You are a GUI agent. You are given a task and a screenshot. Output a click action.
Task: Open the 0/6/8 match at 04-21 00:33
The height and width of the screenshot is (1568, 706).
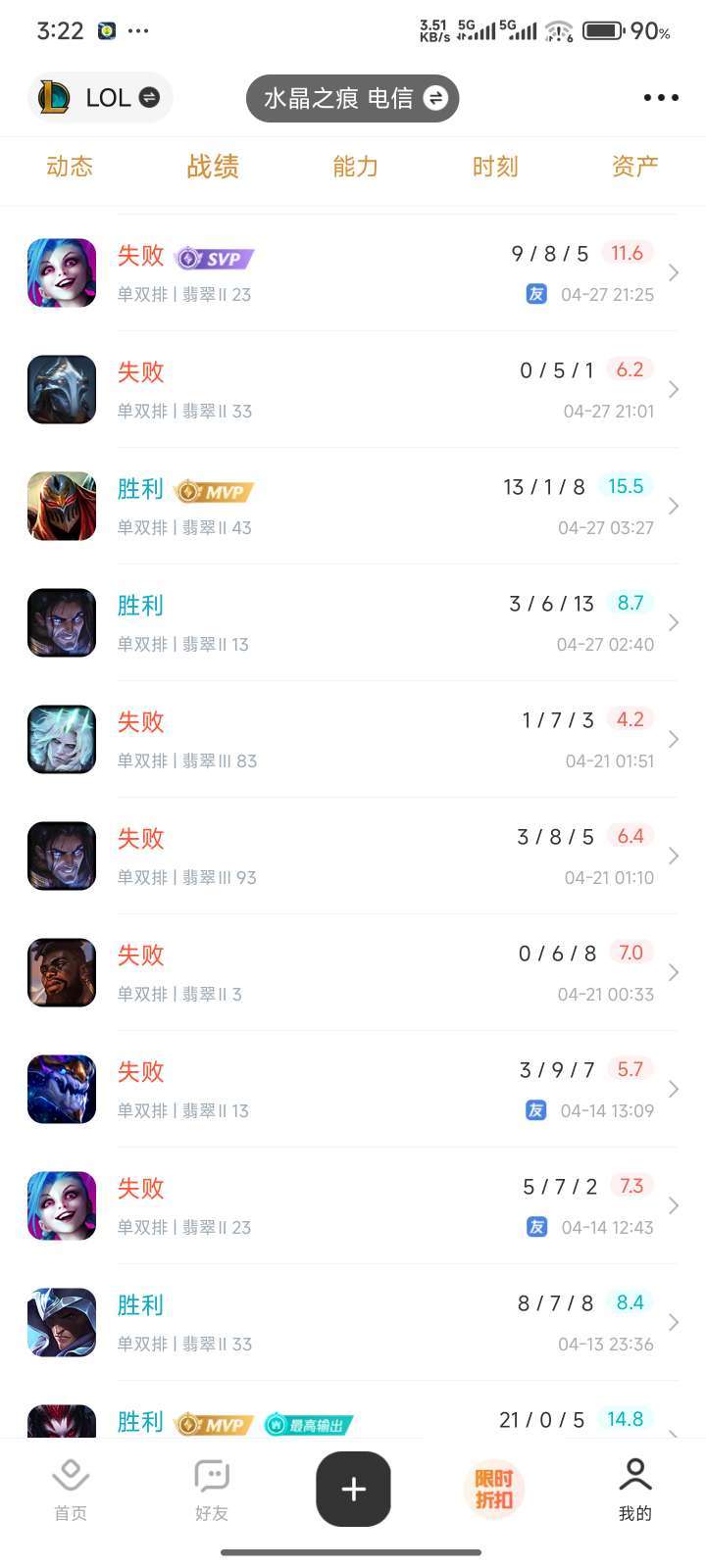point(353,973)
